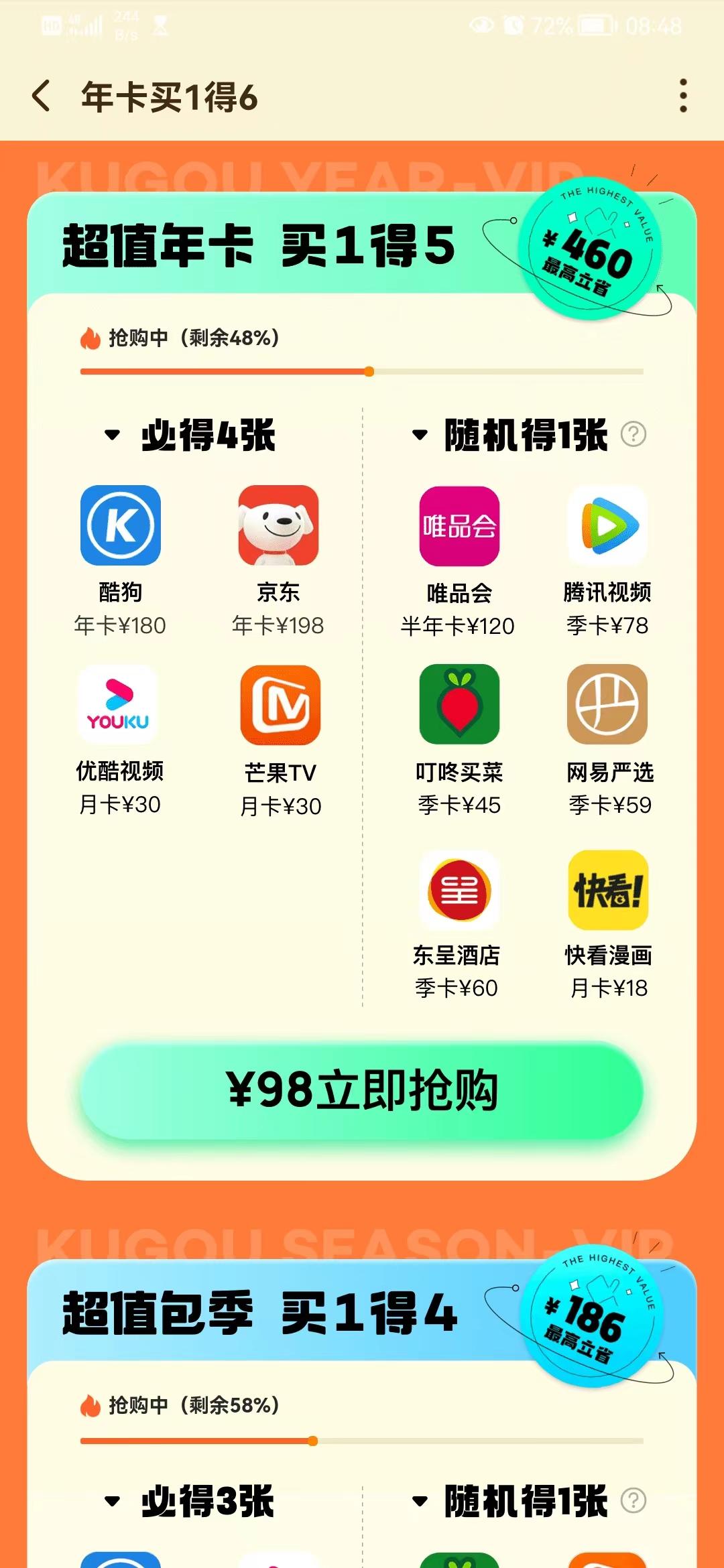Open the three-dot overflow menu
This screenshot has width=724, height=1568.
(x=683, y=96)
